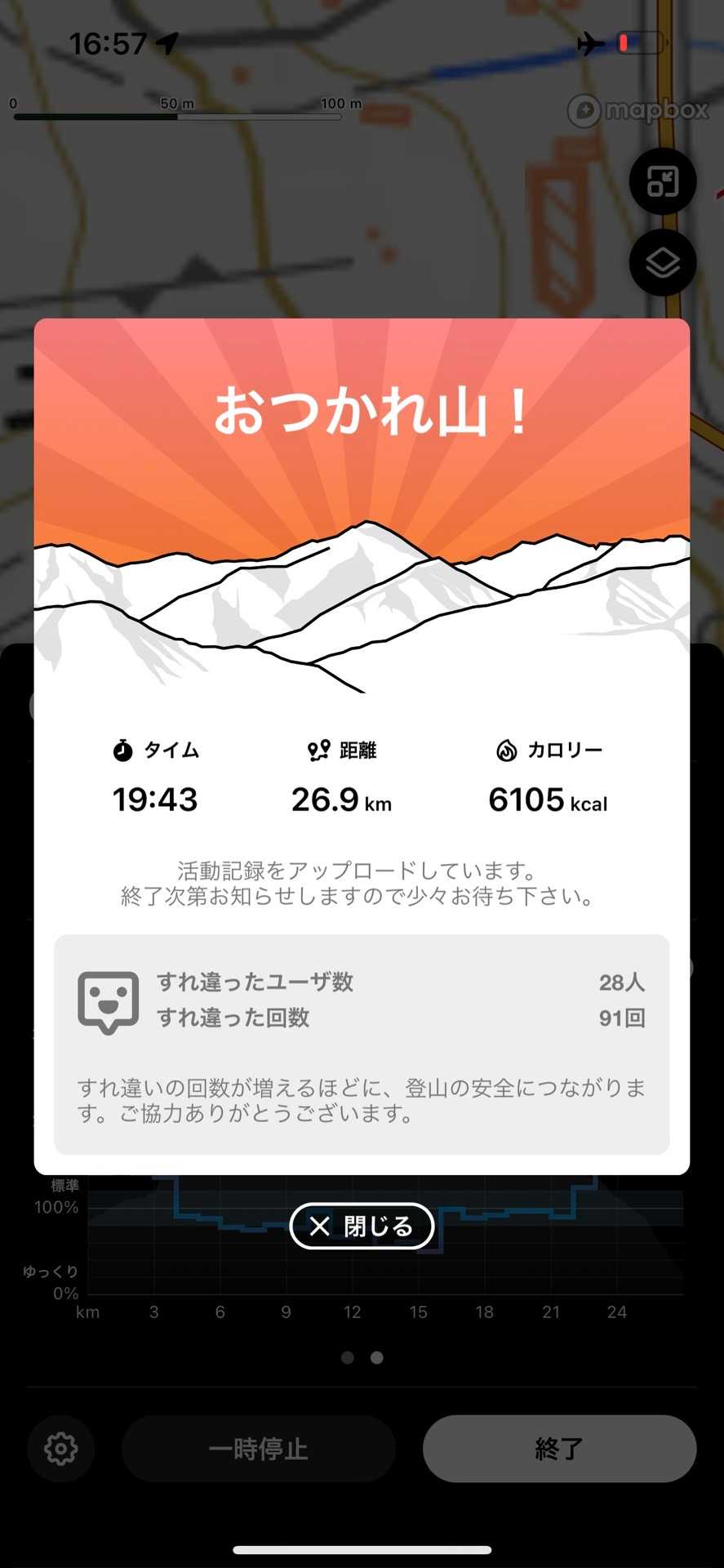Screen dimensions: 724x1568
Task: Open the map layers selector
Action: 662,263
